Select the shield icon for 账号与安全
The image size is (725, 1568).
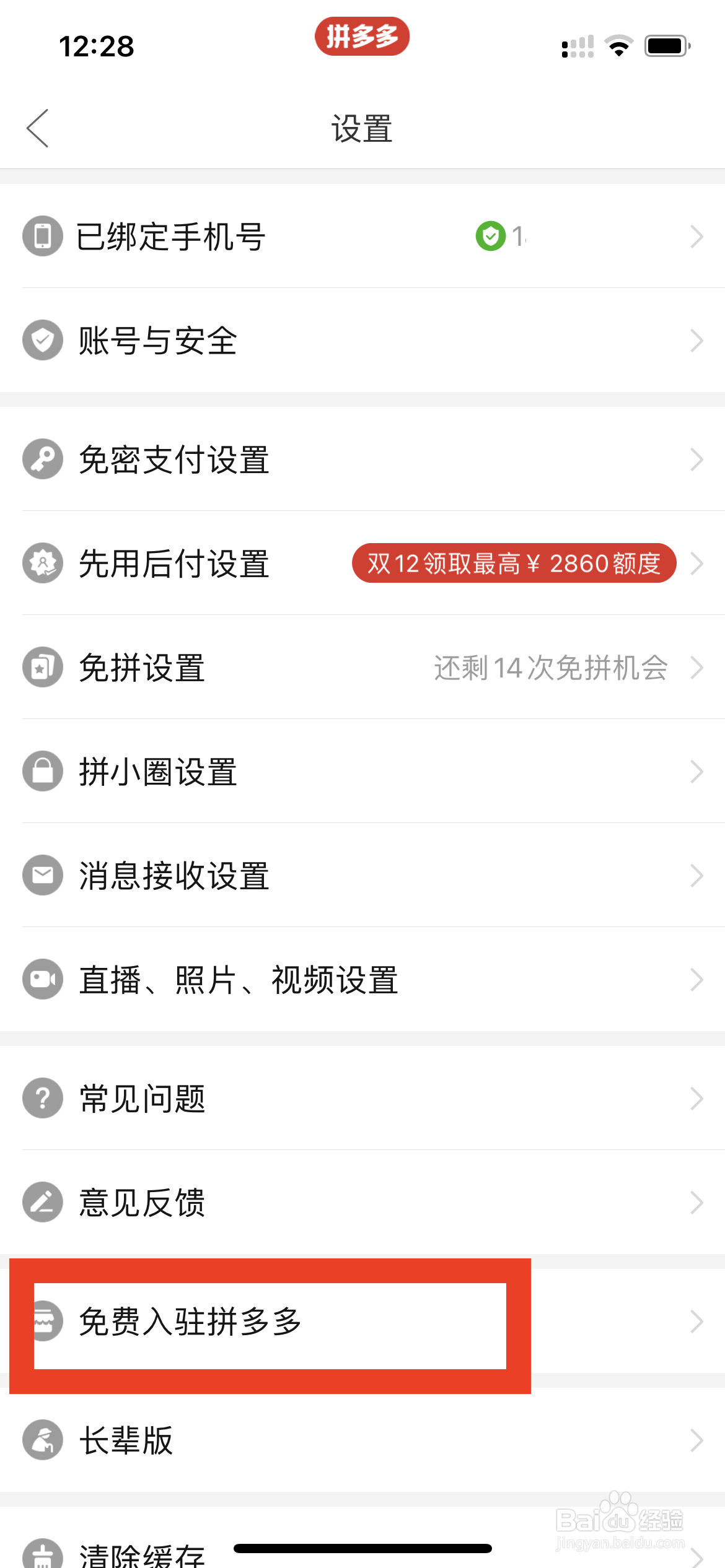(x=42, y=339)
